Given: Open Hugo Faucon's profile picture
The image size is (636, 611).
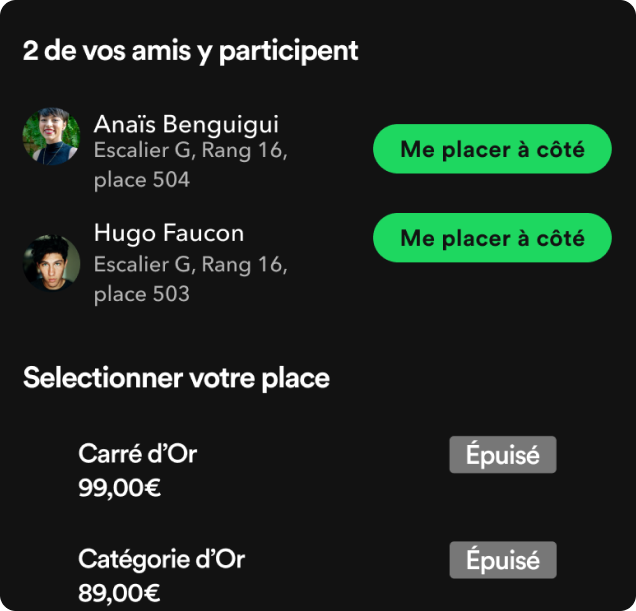Looking at the screenshot, I should [x=52, y=263].
